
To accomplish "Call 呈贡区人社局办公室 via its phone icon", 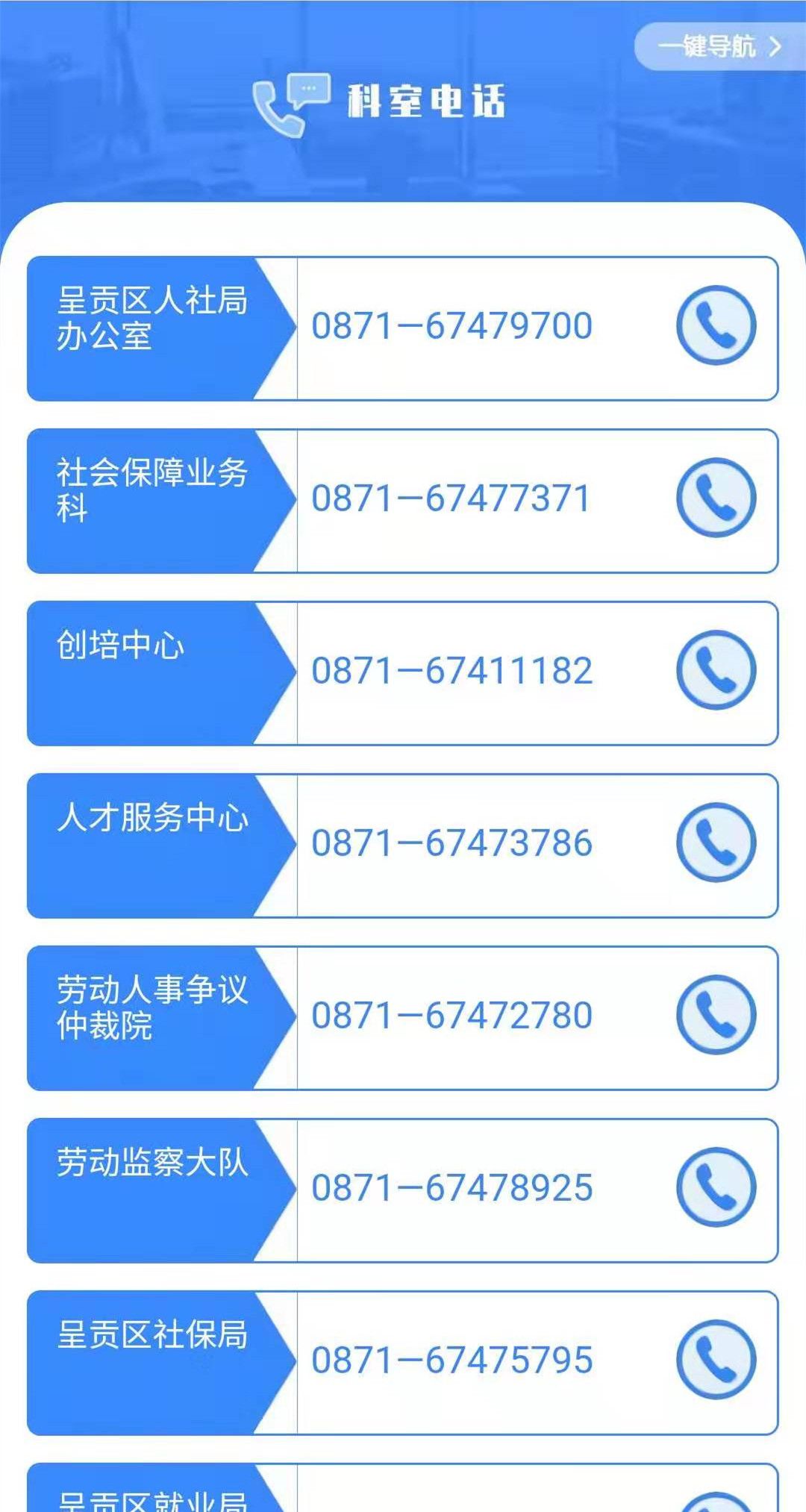I will (716, 325).
